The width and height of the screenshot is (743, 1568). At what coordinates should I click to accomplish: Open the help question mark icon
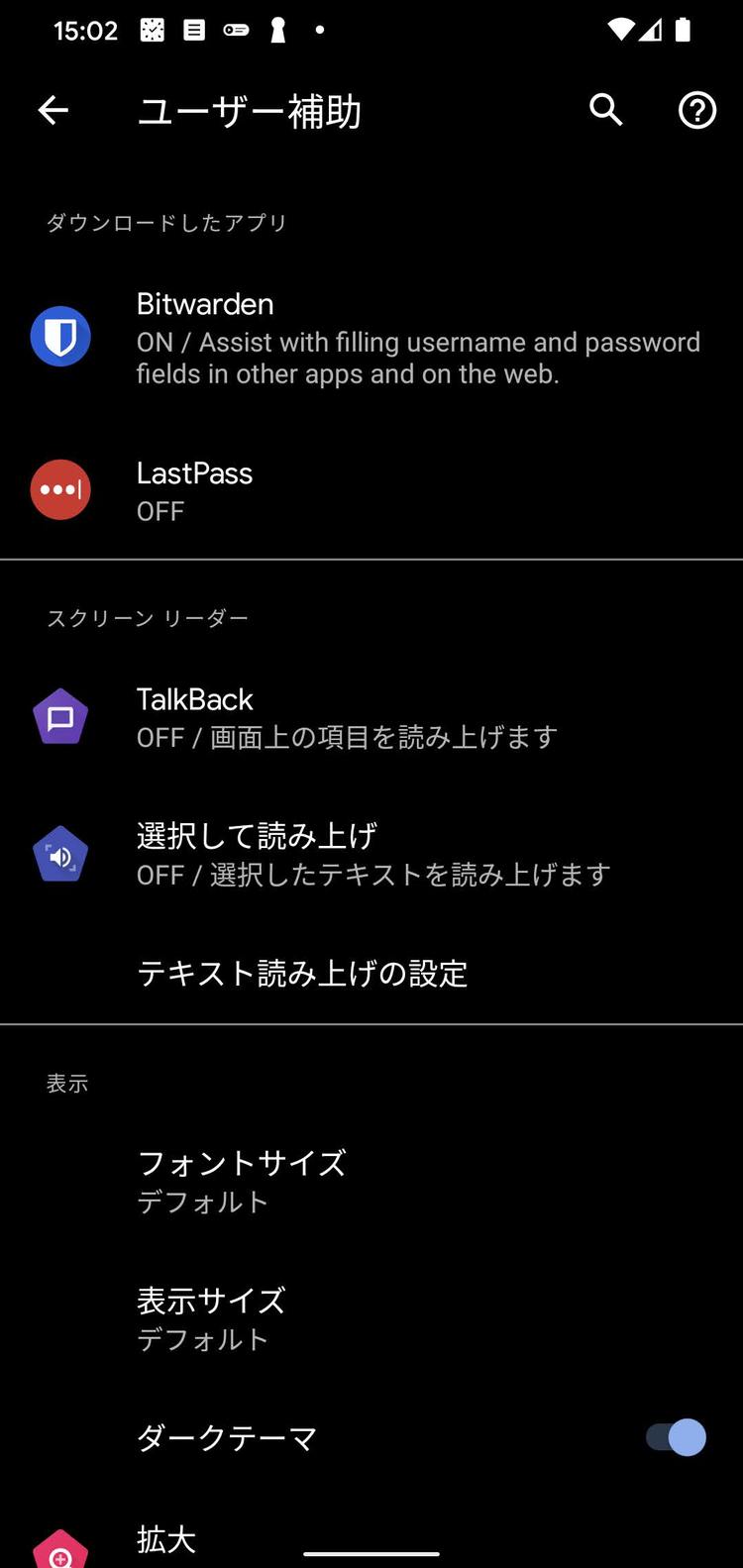click(696, 111)
